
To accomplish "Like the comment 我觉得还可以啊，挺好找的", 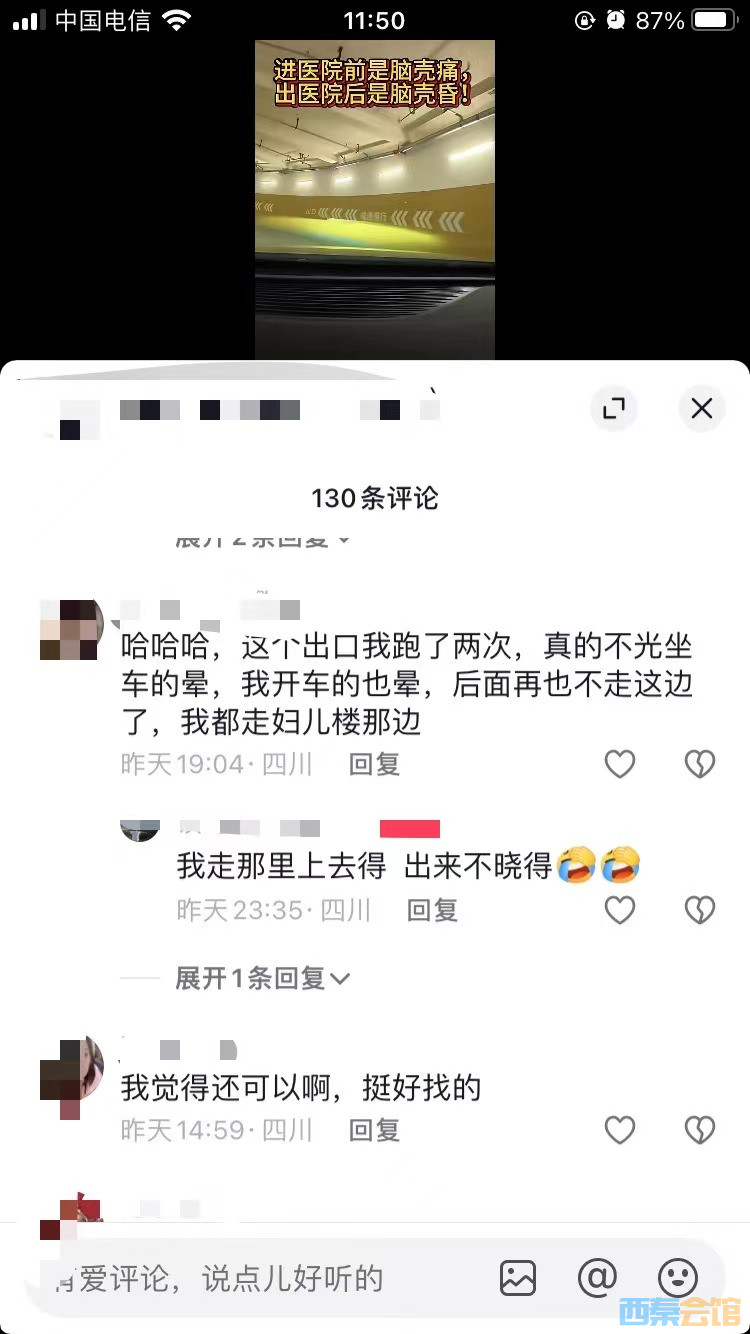I will pos(620,1130).
